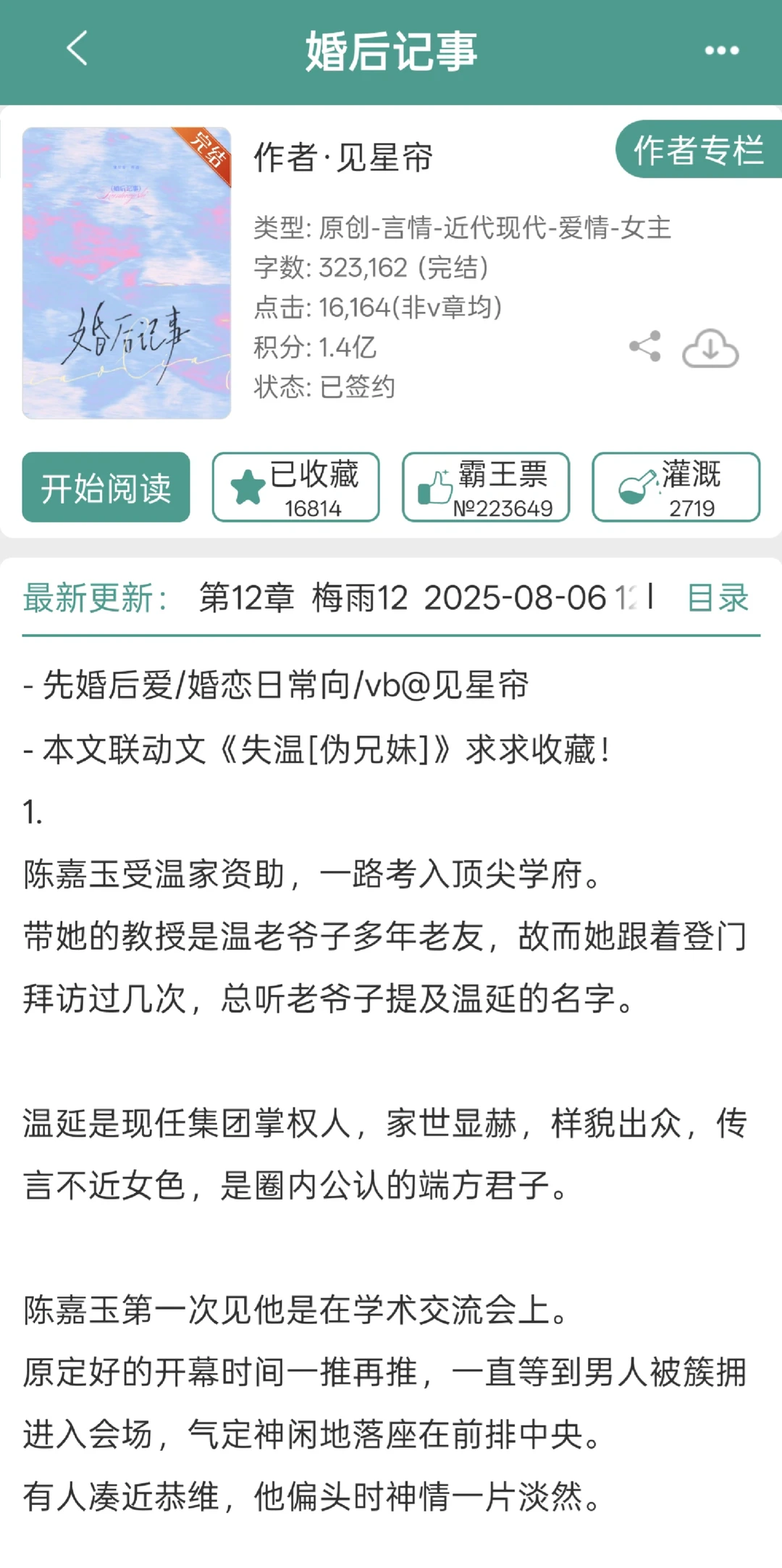Select the 婚后记事 title bar
This screenshot has width=782, height=1568.
(x=391, y=51)
